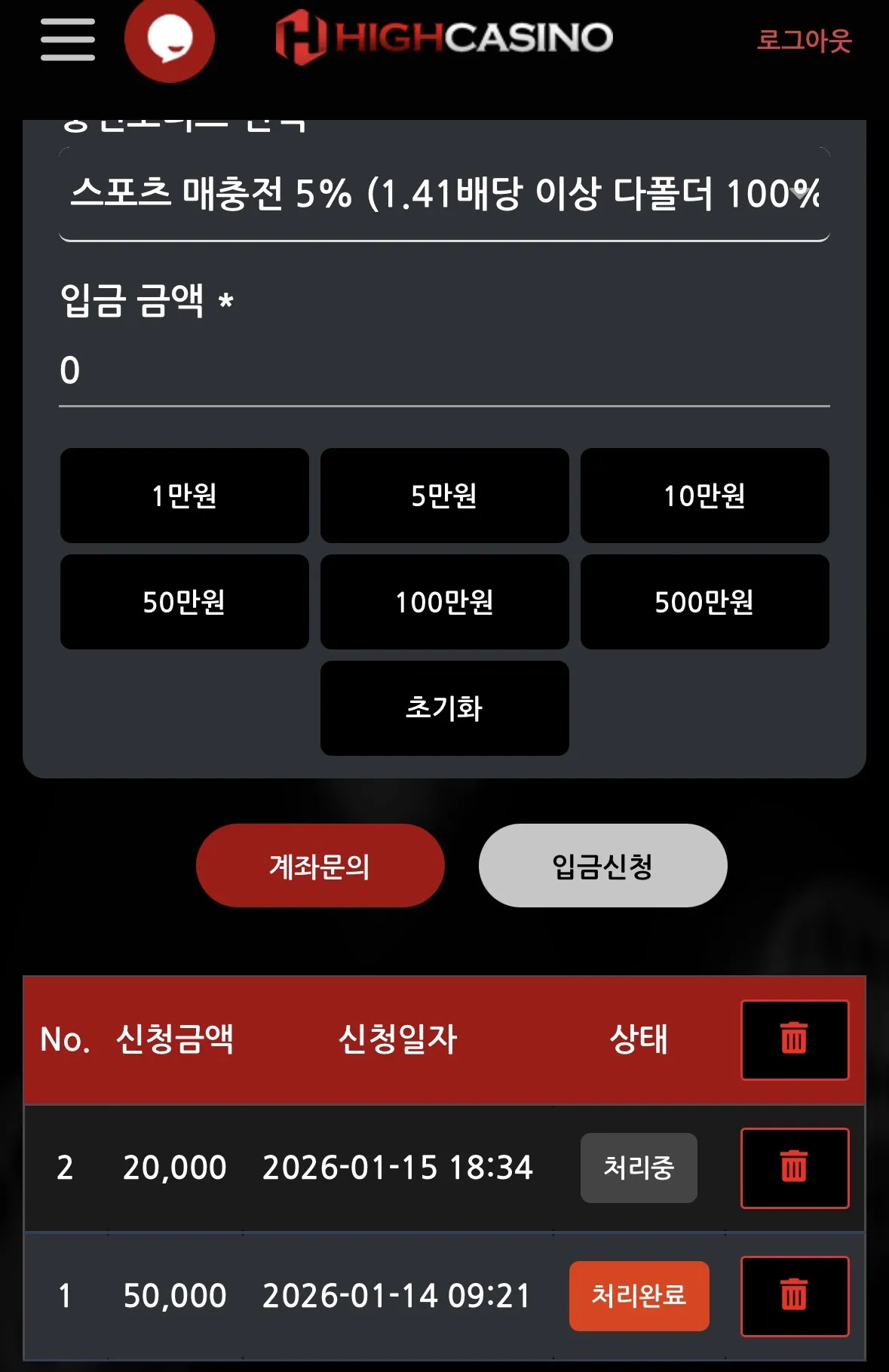This screenshot has width=889, height=1372.
Task: Submit with the 입금신청 button
Action: 603,865
